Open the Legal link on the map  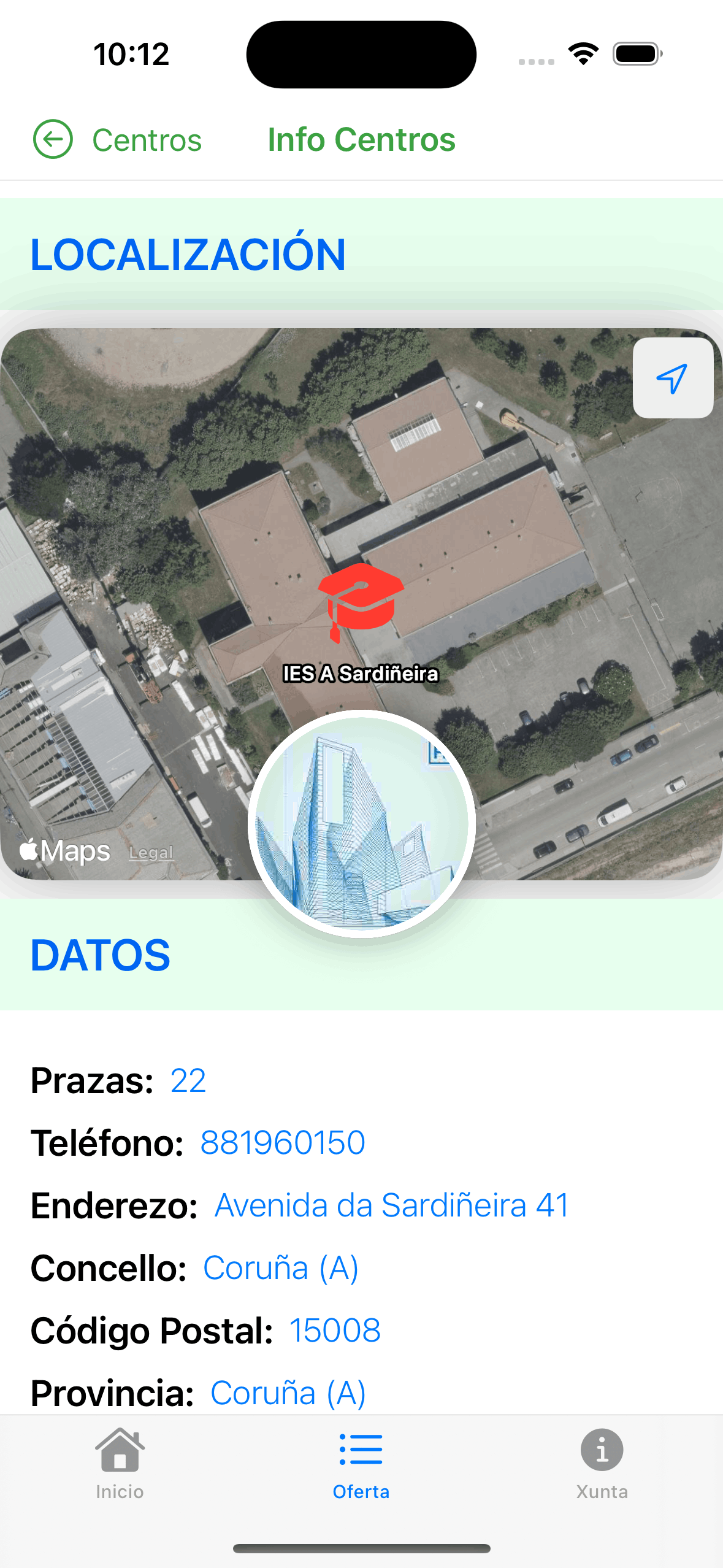coord(151,853)
